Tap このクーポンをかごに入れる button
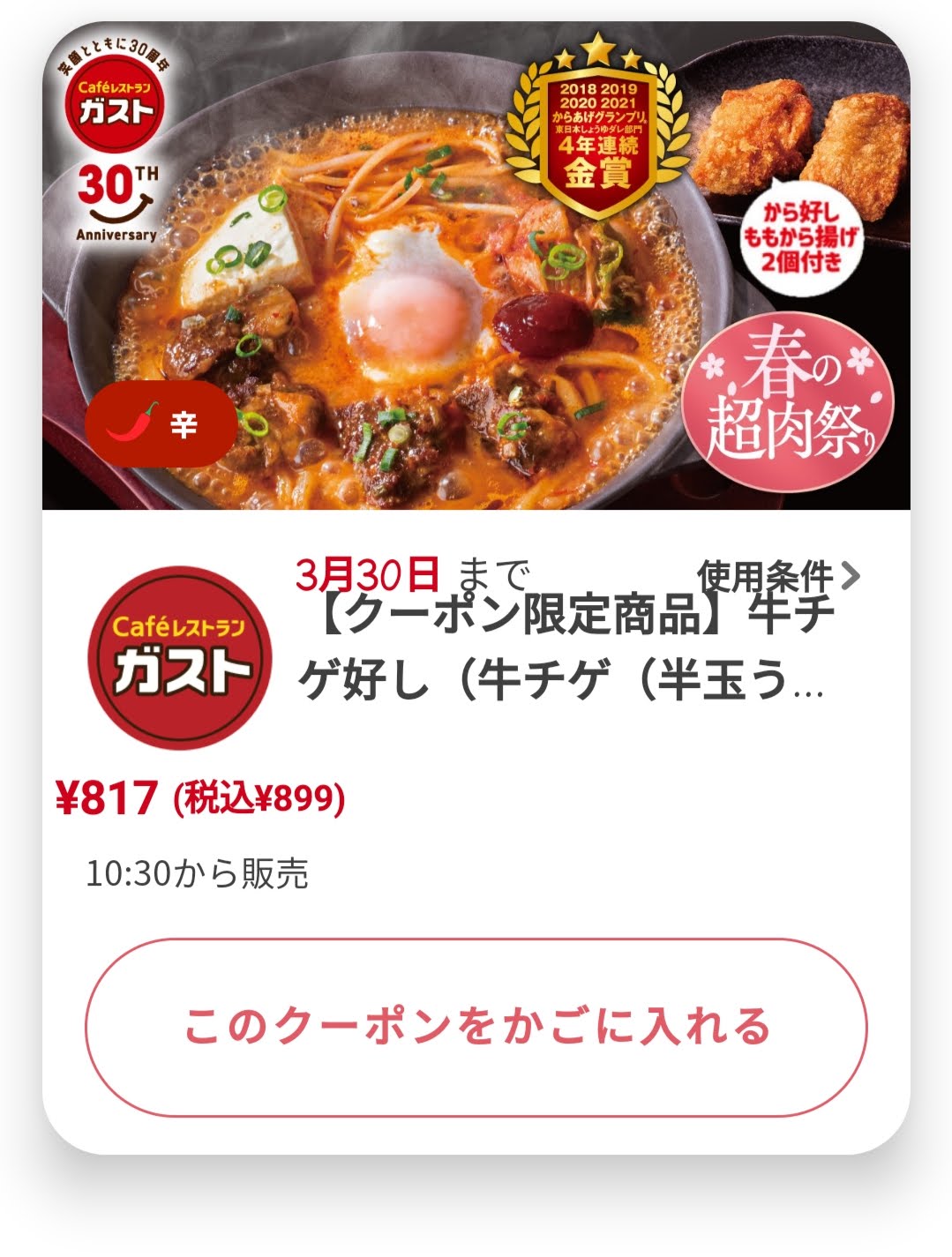This screenshot has width=952, height=1257. (476, 1027)
